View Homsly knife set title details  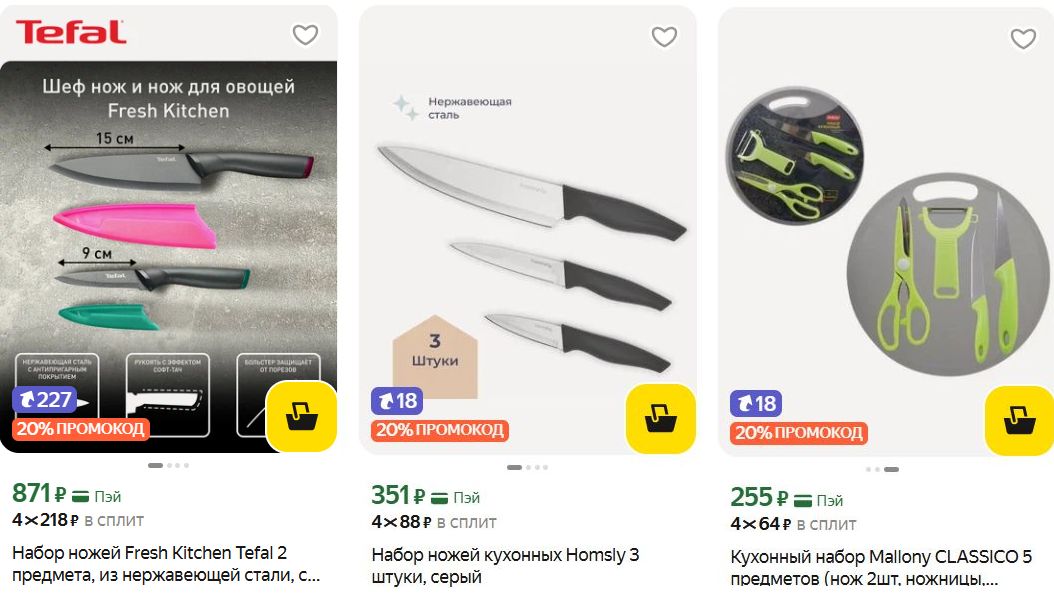click(505, 566)
